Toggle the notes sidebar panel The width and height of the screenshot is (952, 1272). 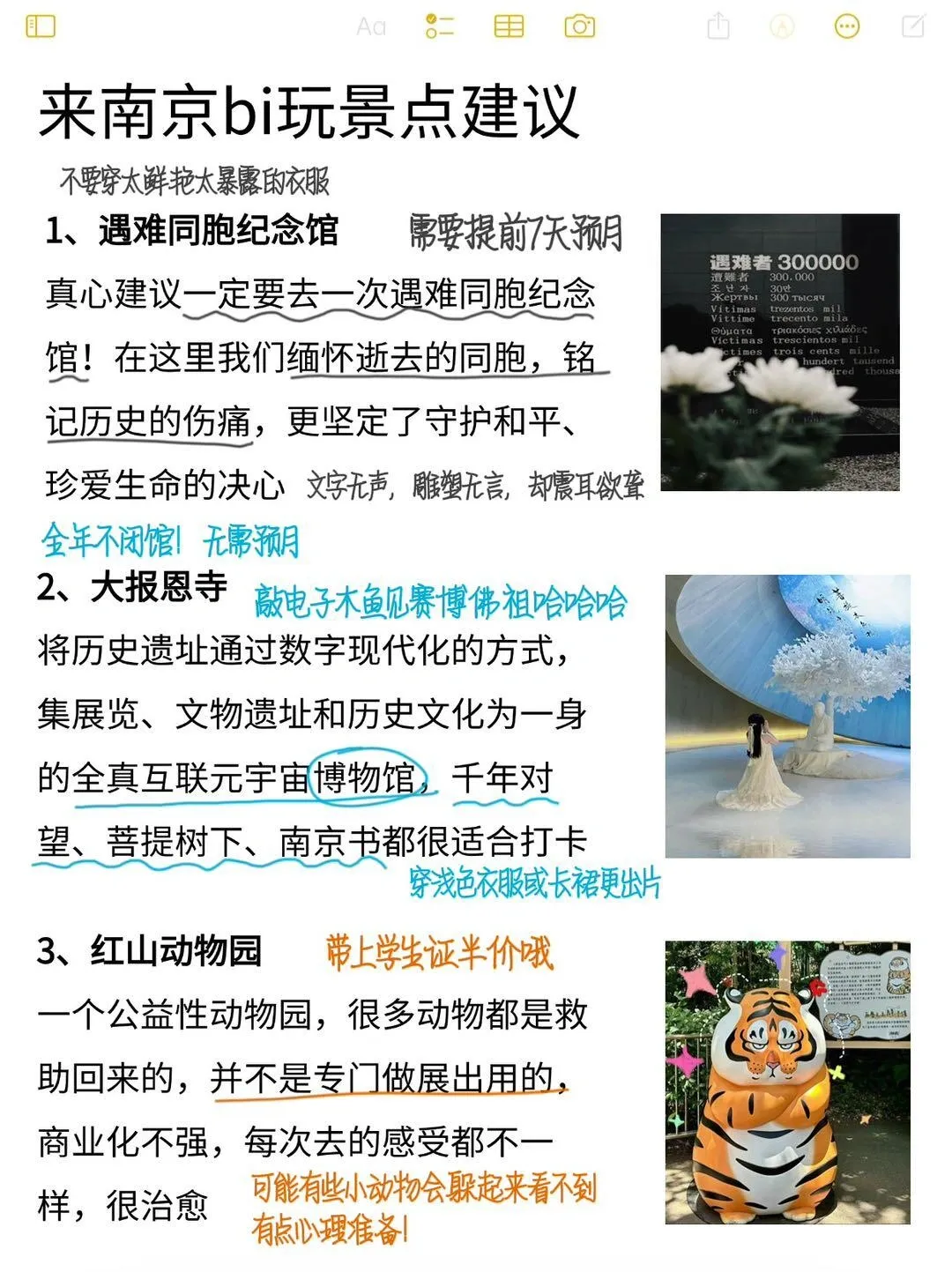[41, 26]
